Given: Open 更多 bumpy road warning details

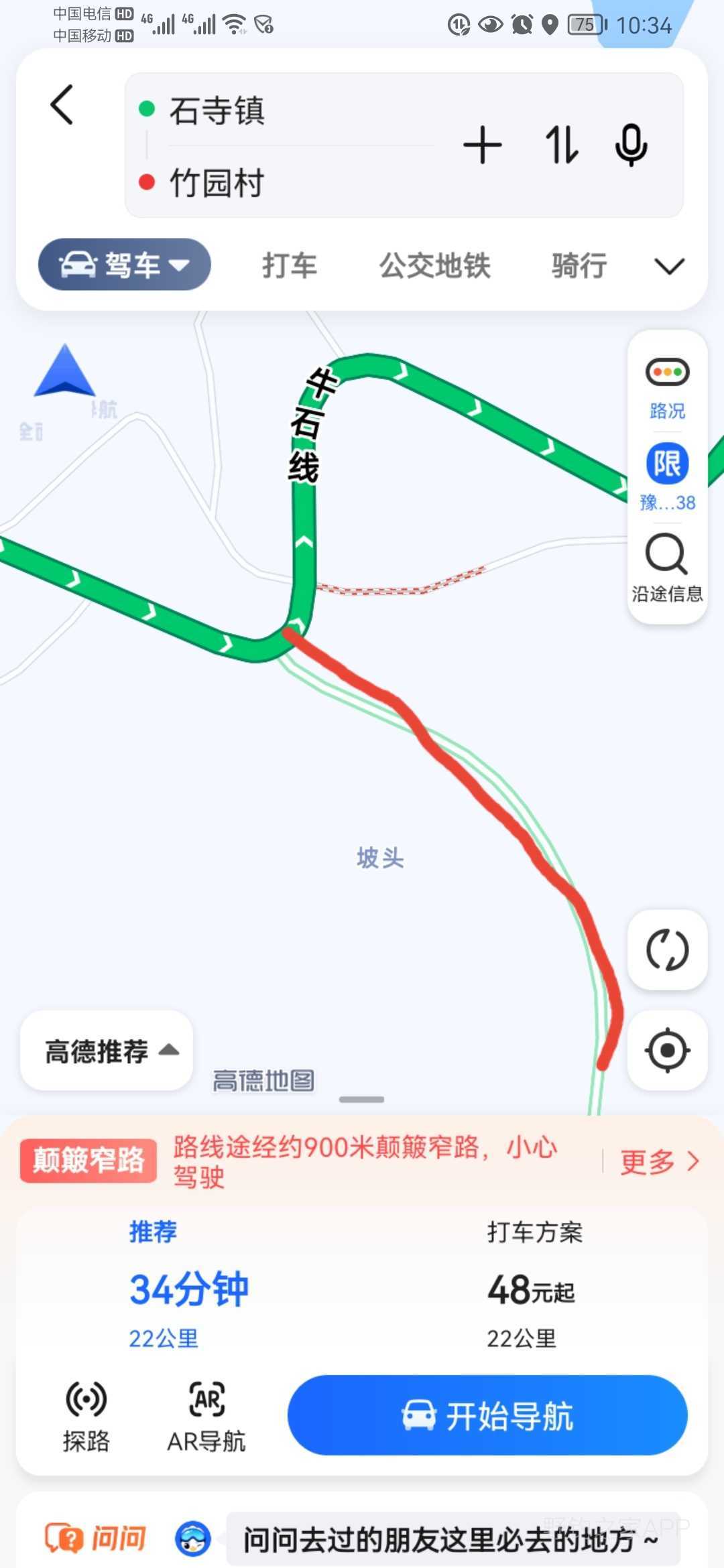Looking at the screenshot, I should click(659, 1161).
